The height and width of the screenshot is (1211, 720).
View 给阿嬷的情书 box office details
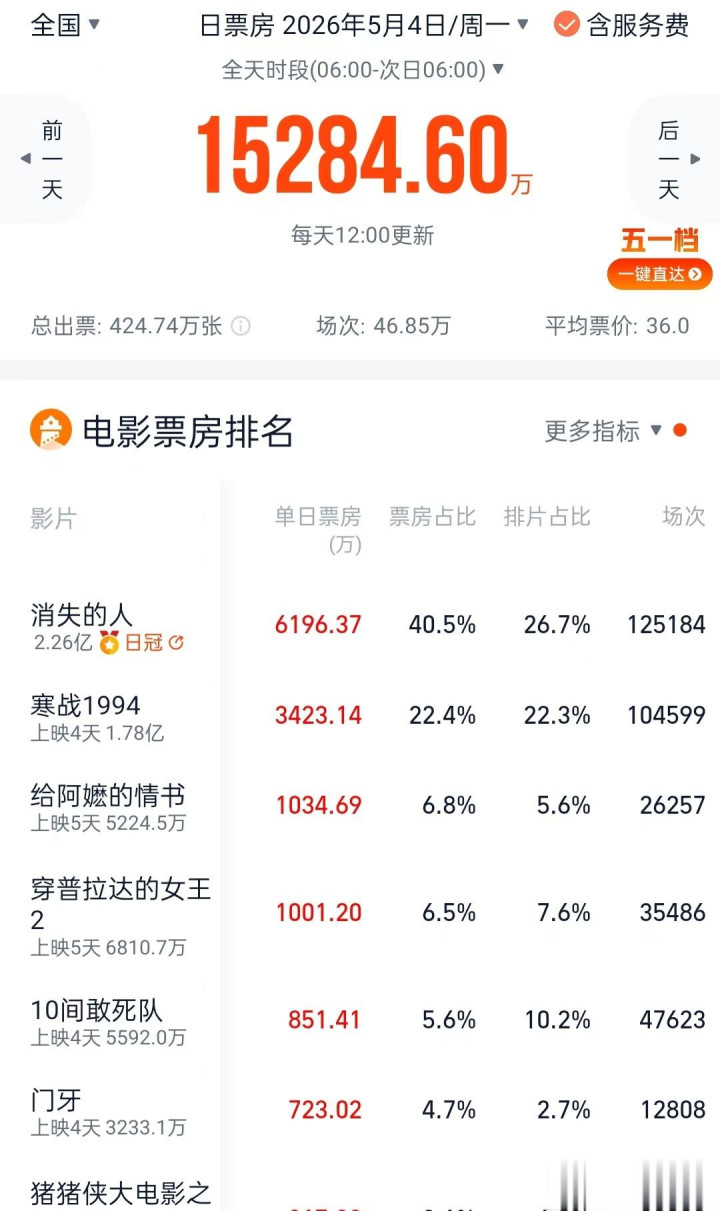click(360, 806)
